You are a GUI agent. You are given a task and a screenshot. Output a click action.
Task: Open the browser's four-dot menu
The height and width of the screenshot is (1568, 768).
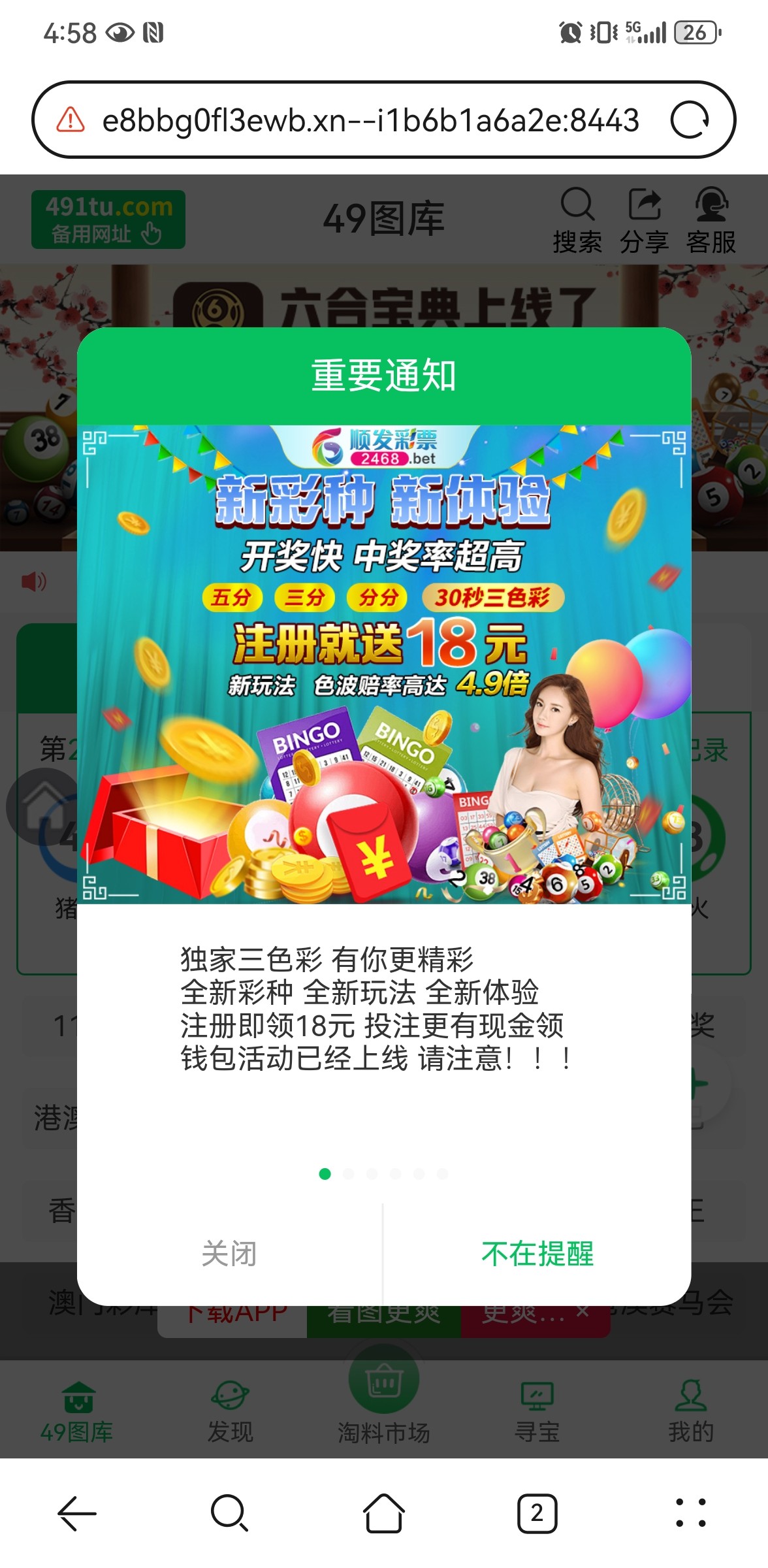point(690,1513)
